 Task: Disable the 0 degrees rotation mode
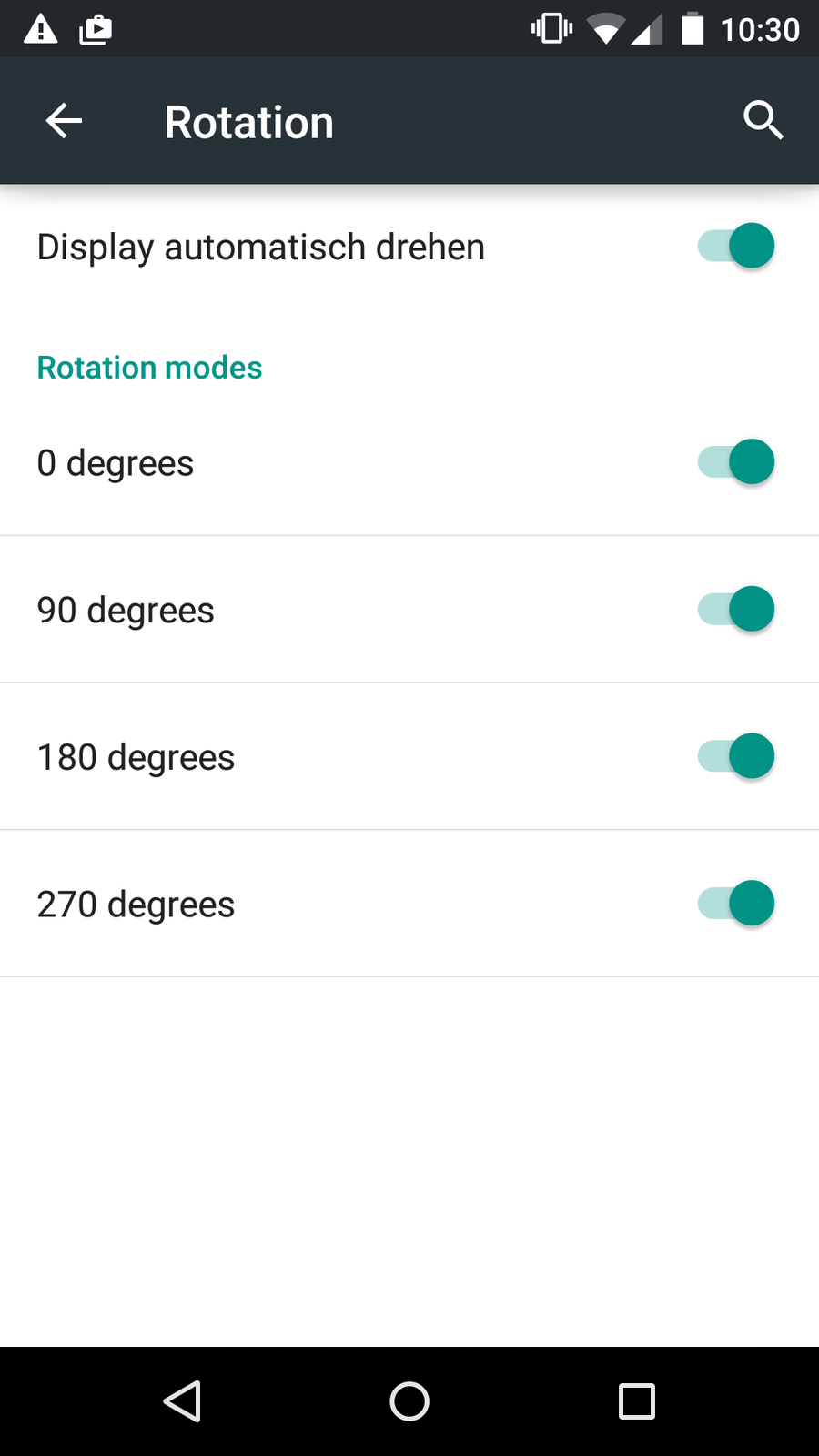click(735, 462)
